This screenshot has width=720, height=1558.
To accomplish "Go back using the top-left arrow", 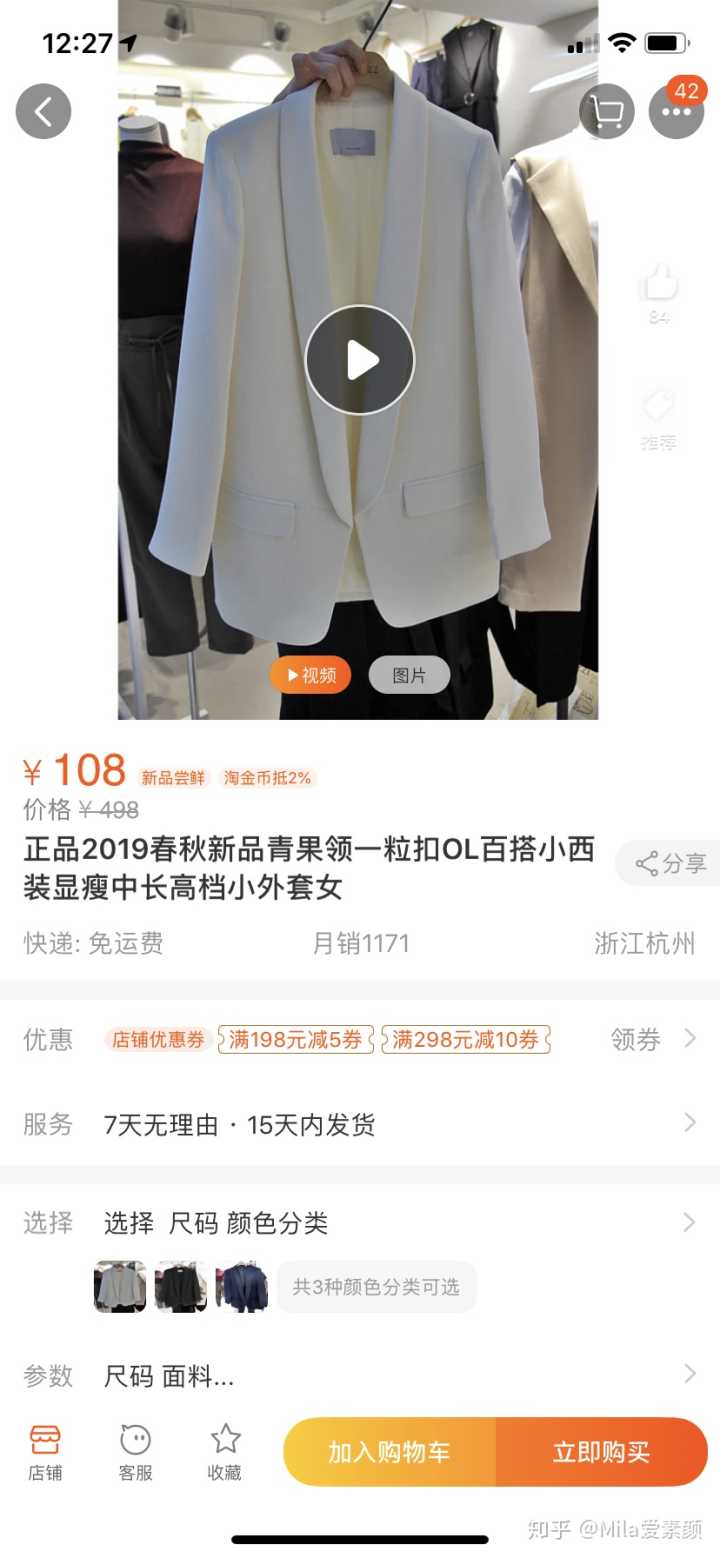I will coord(43,111).
